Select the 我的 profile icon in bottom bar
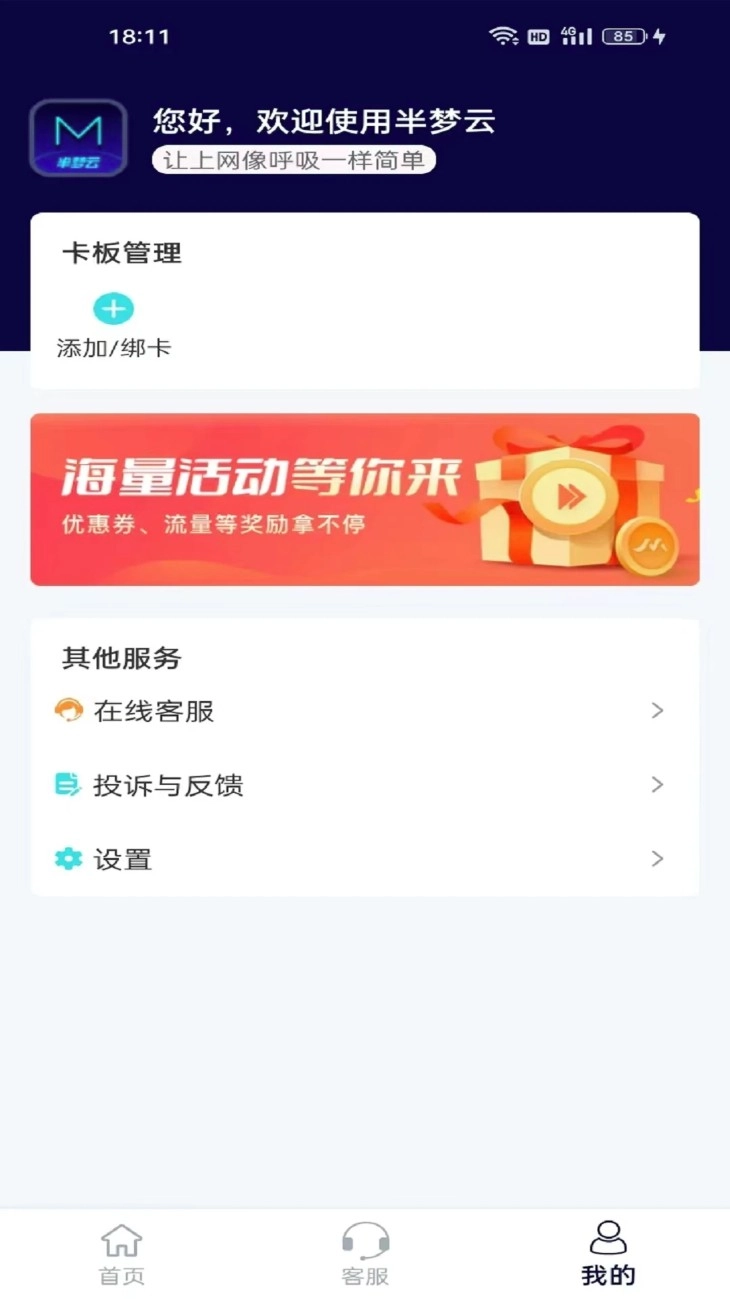 [x=607, y=1240]
